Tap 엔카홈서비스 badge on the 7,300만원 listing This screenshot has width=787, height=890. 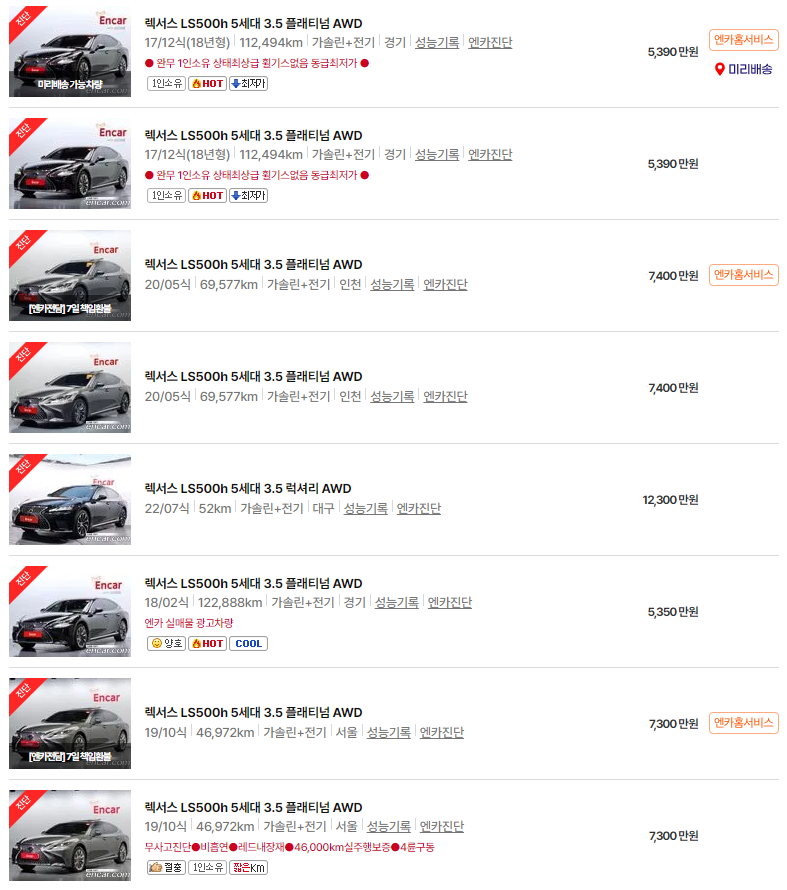pyautogui.click(x=743, y=723)
